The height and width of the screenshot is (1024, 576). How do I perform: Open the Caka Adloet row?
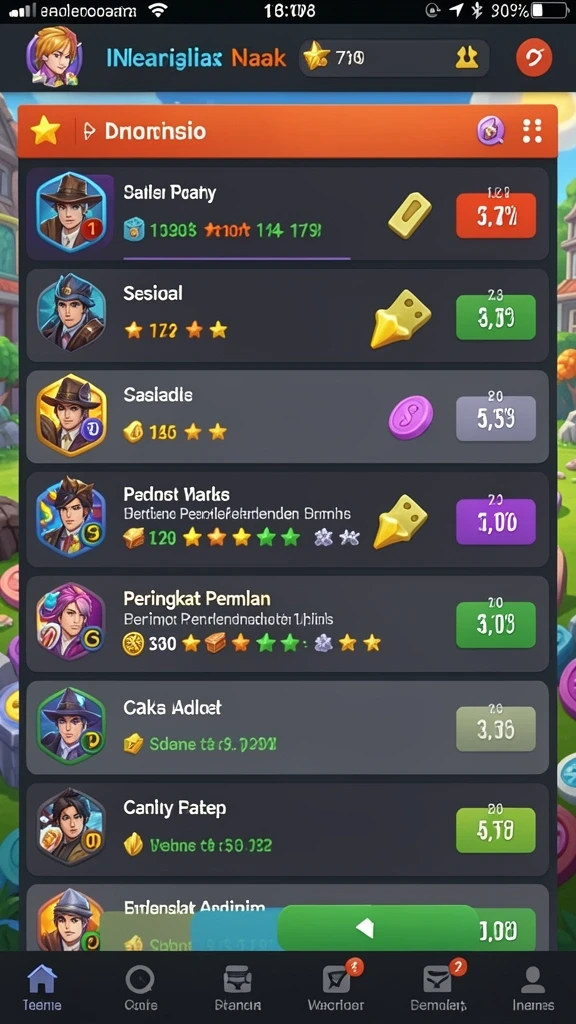pyautogui.click(x=287, y=728)
